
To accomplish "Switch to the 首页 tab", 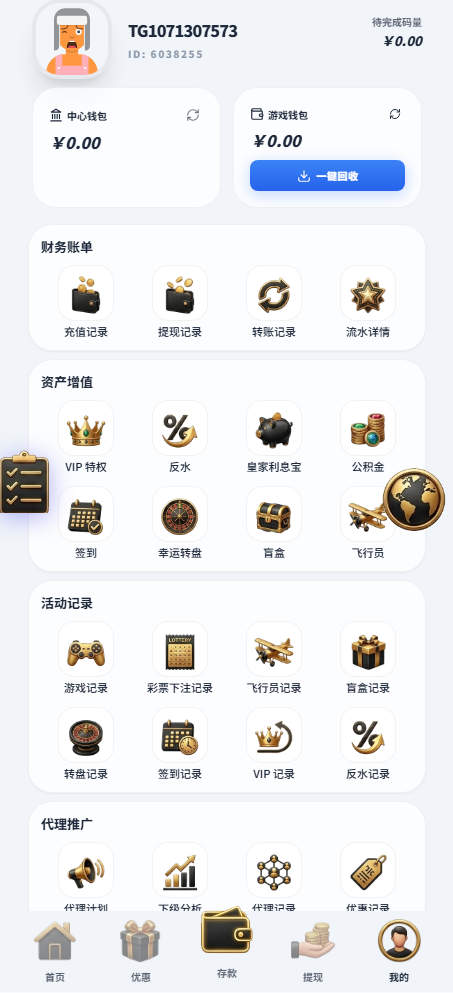I will [55, 952].
